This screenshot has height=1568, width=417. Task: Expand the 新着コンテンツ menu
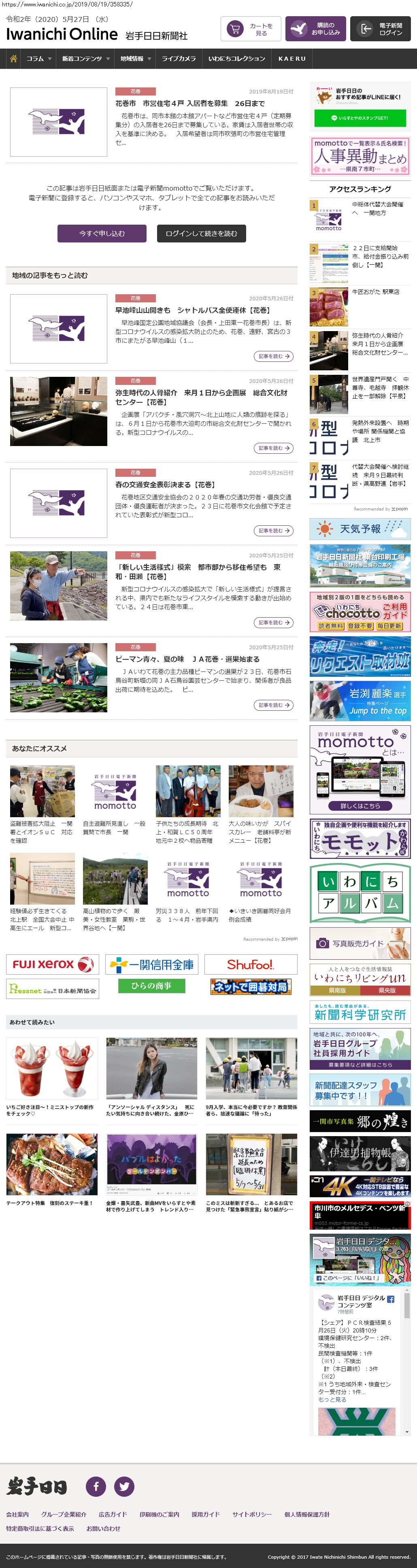coord(85,59)
